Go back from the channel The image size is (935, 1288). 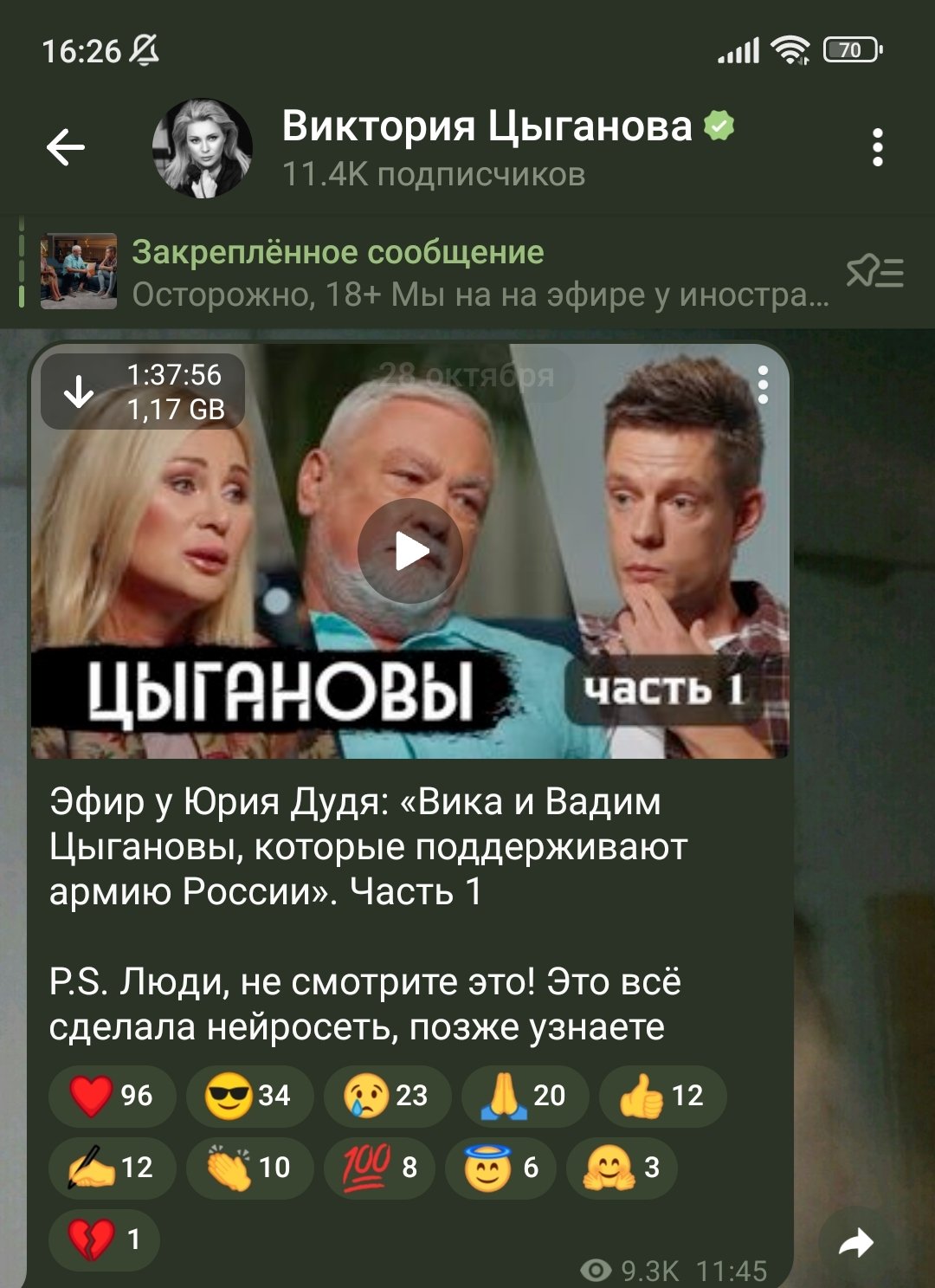click(x=66, y=147)
